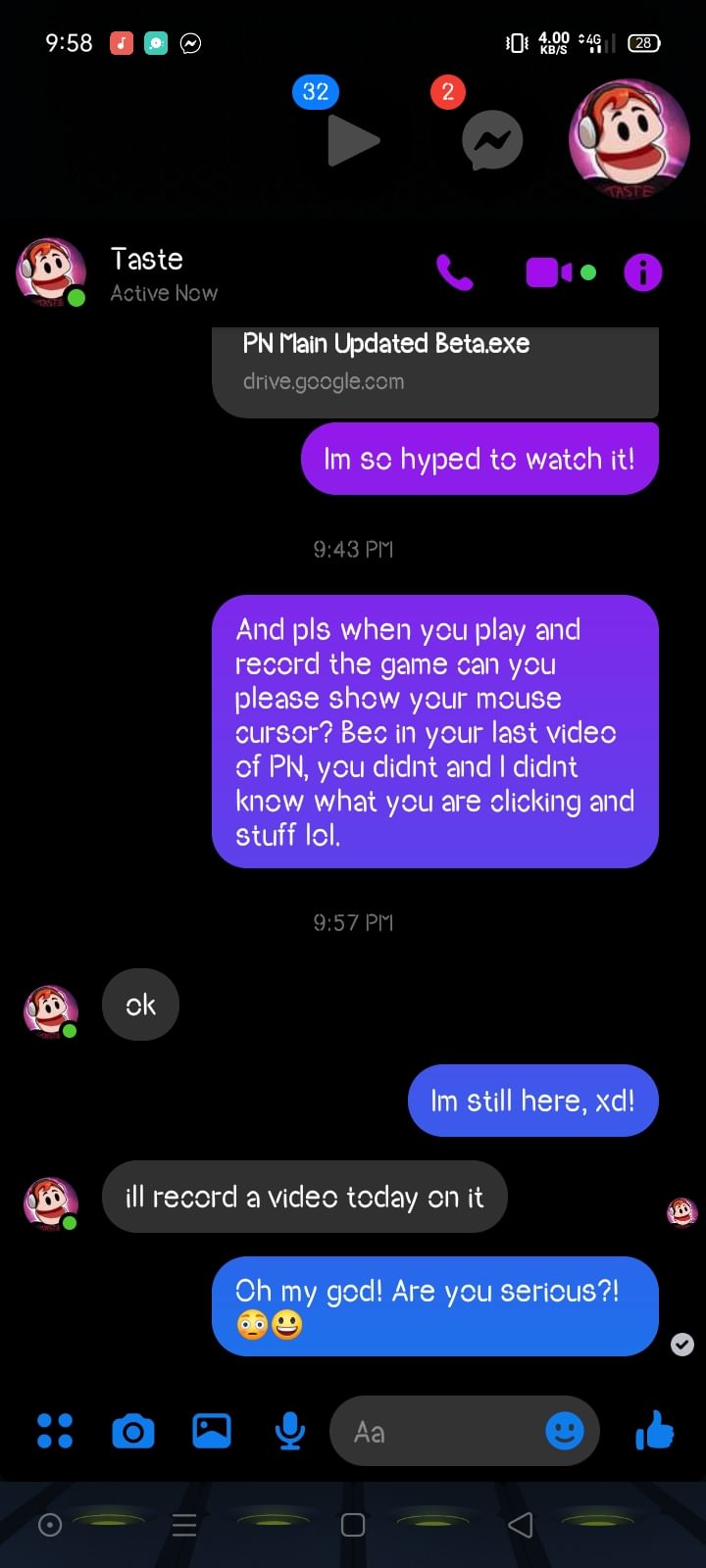
Task: Open the camera to take a photo
Action: 133,1431
